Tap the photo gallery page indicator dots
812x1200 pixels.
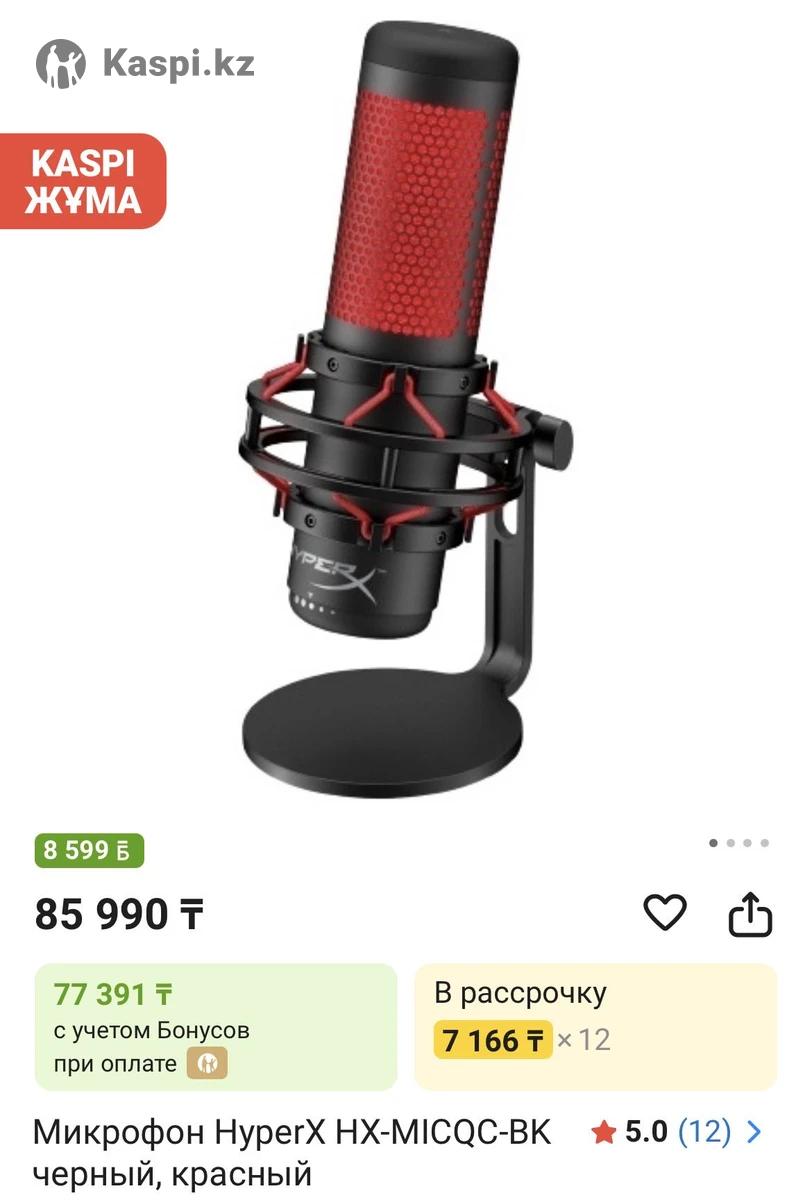[739, 843]
